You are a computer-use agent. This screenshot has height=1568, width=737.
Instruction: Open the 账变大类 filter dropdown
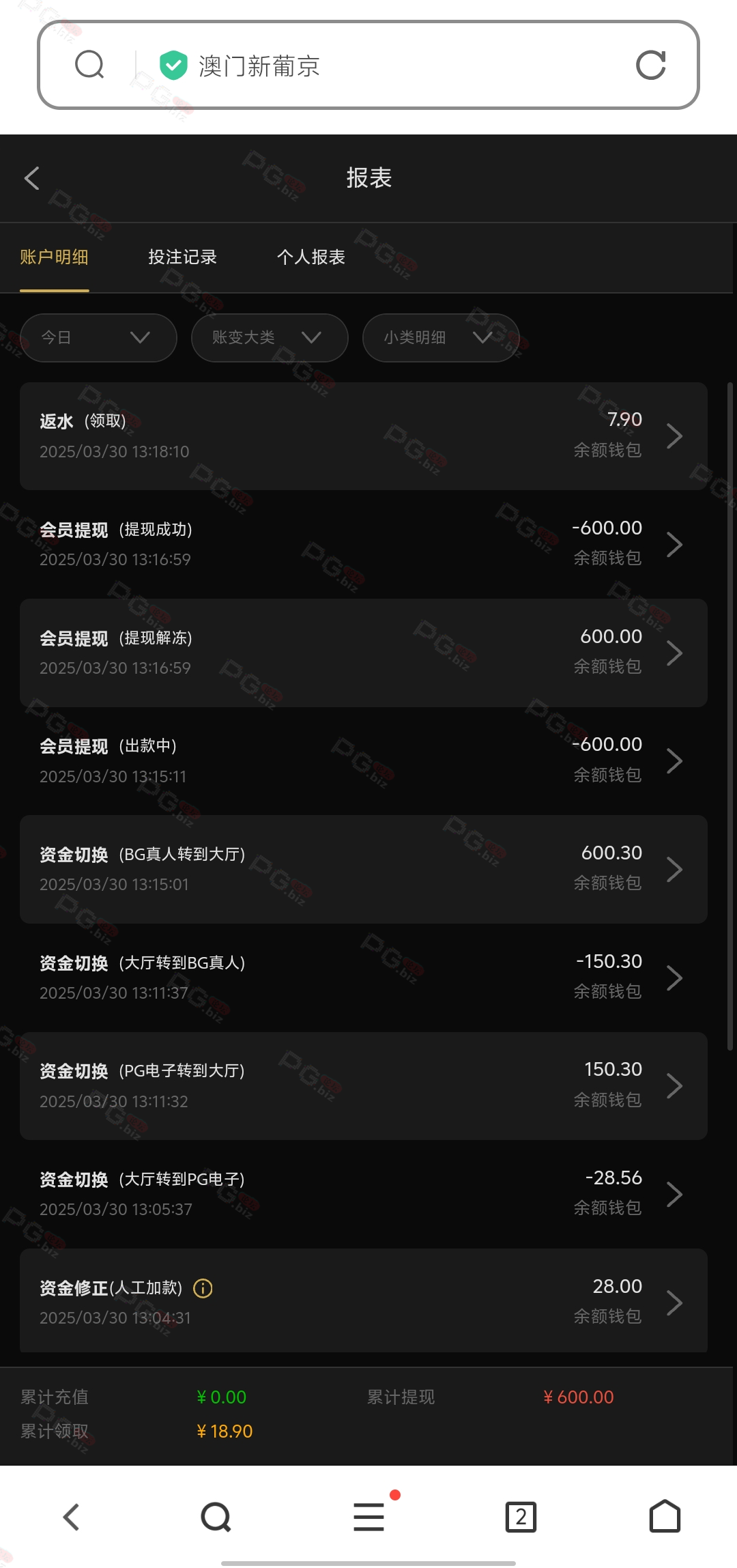coord(270,337)
